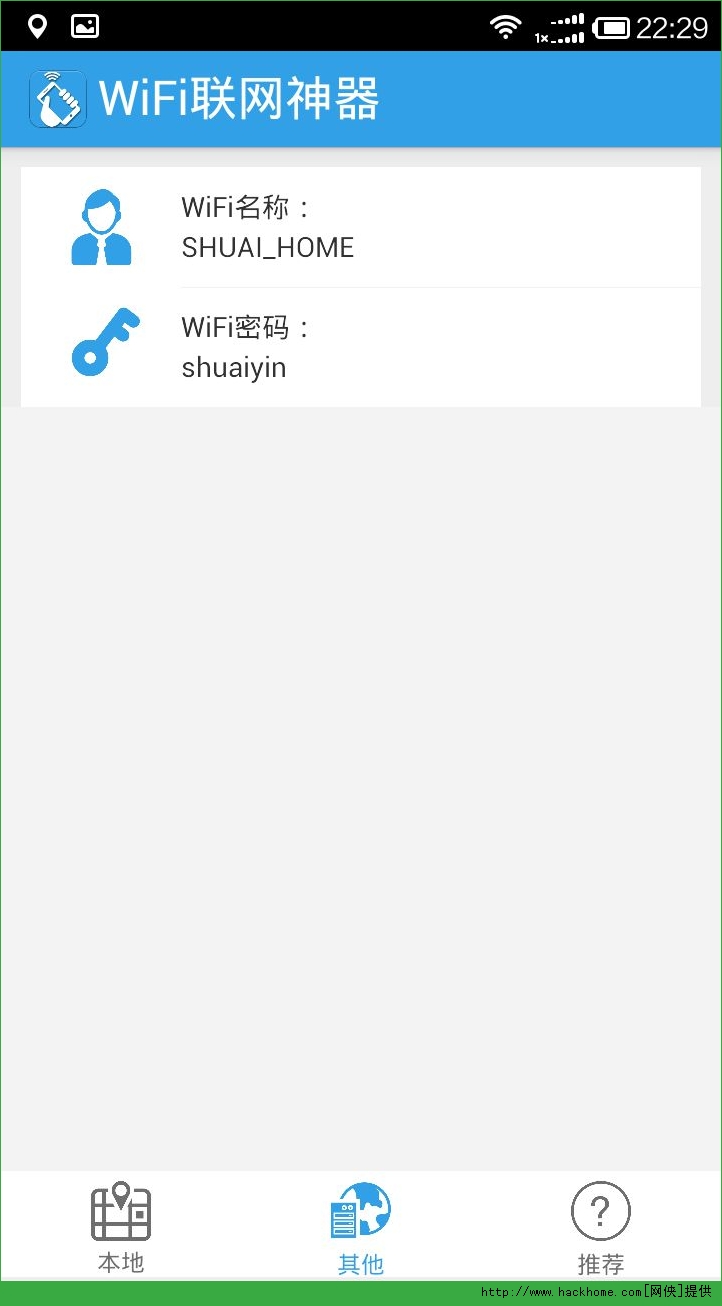Tap the WiFi密码 shuaiyin row
The width and height of the screenshot is (722, 1306).
pos(360,348)
